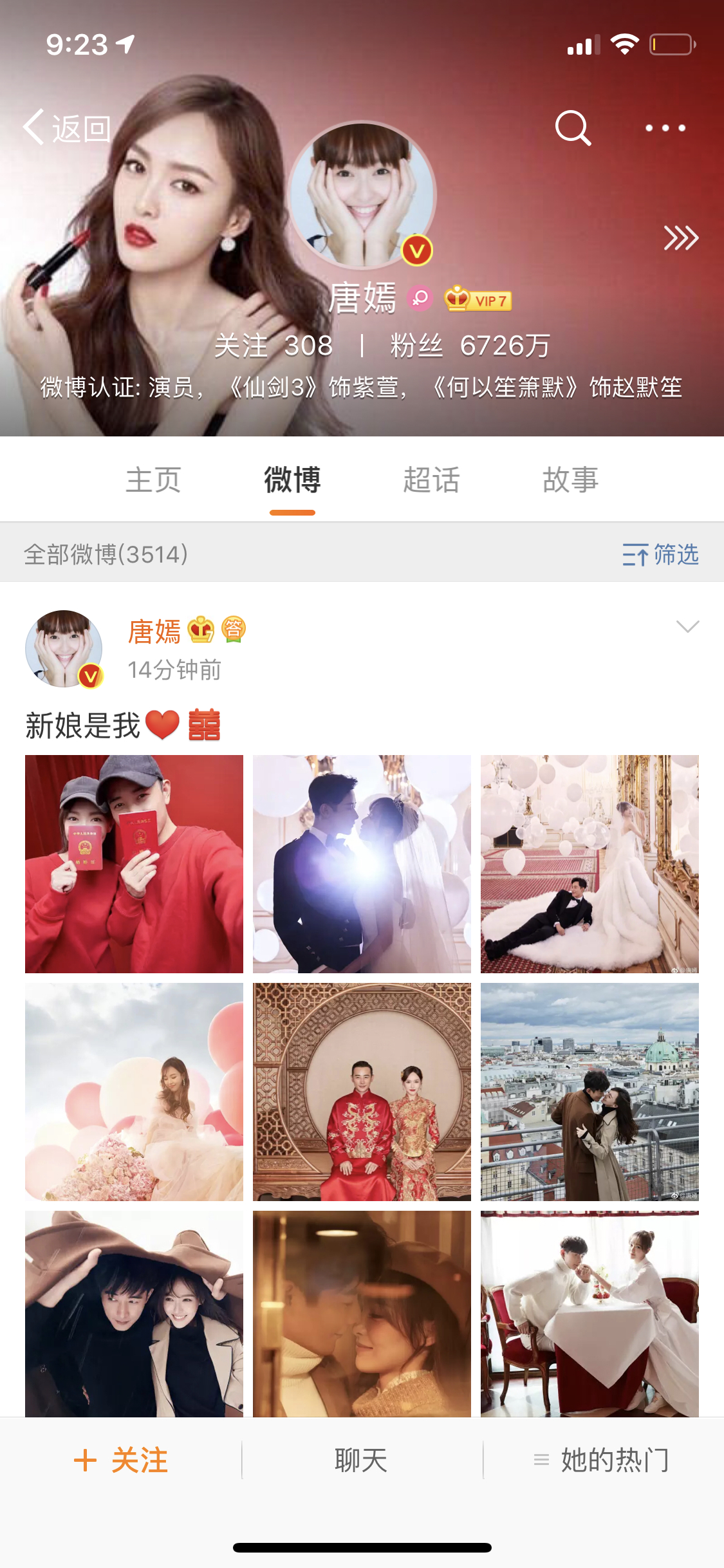The height and width of the screenshot is (1568, 724).
Task: Open search on this profile
Action: [x=573, y=128]
